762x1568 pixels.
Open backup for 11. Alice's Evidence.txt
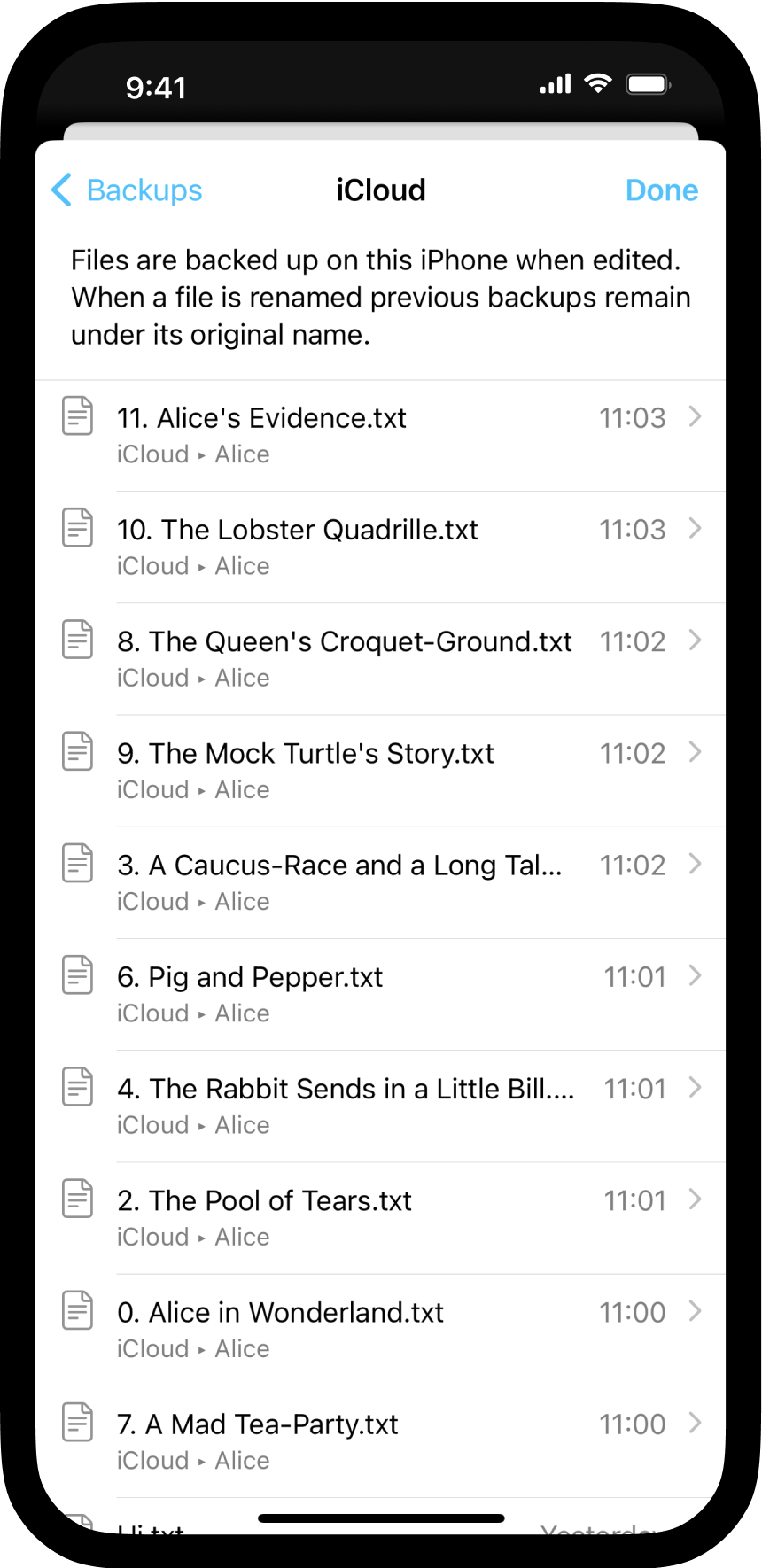tap(381, 435)
